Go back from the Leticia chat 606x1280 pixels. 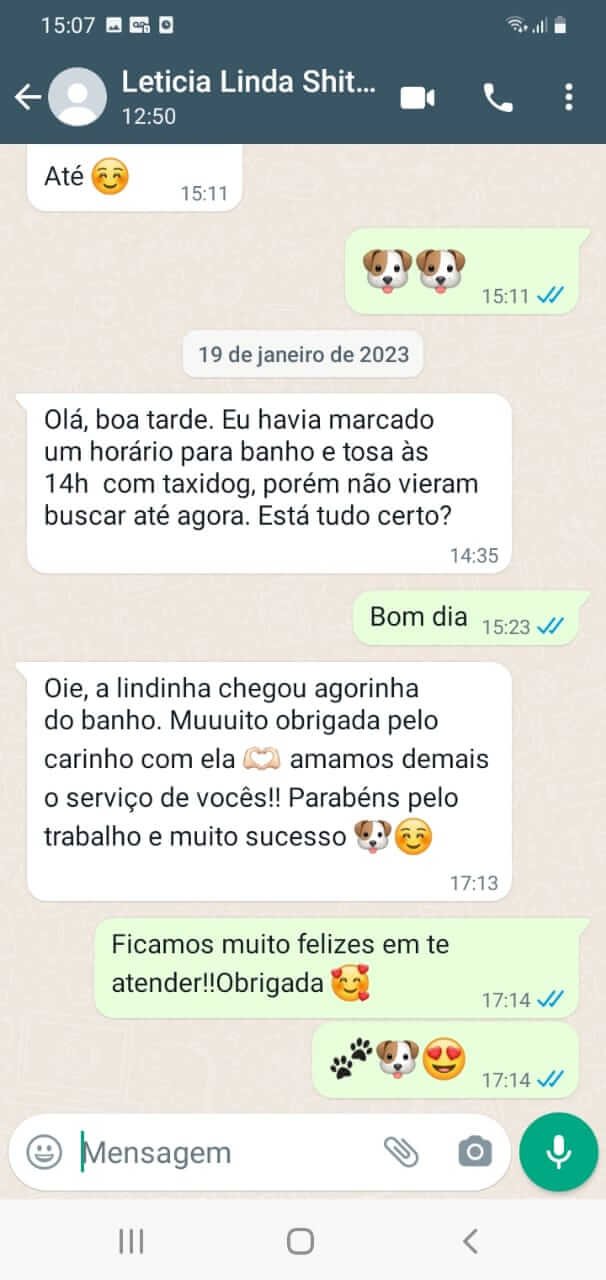27,97
